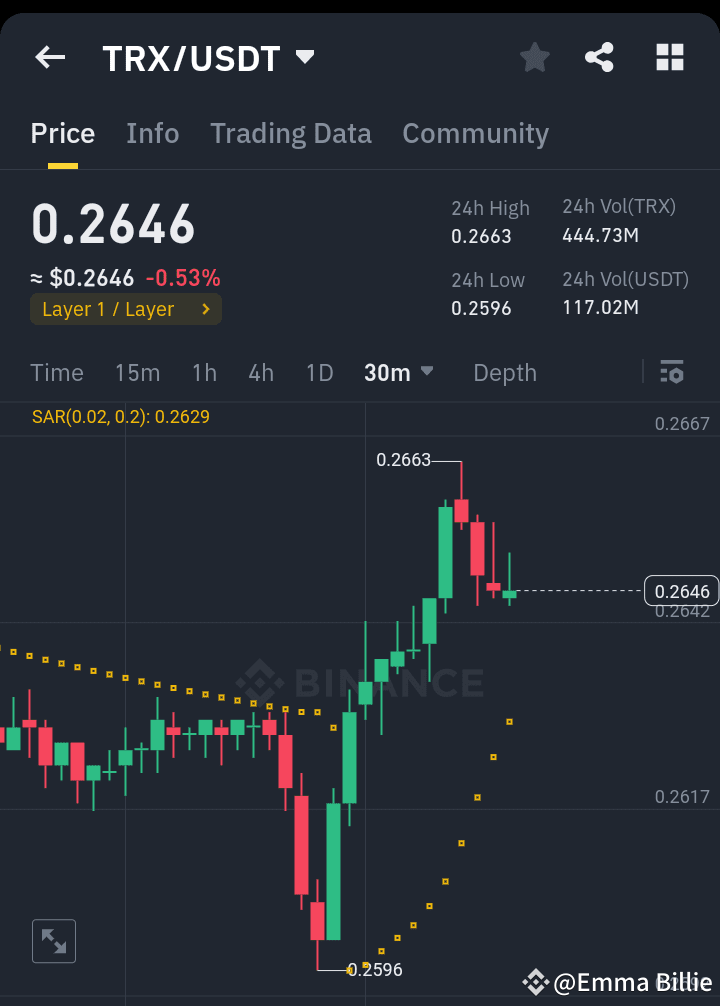This screenshot has width=720, height=1006.
Task: Switch to the Trading Data tab
Action: [290, 133]
